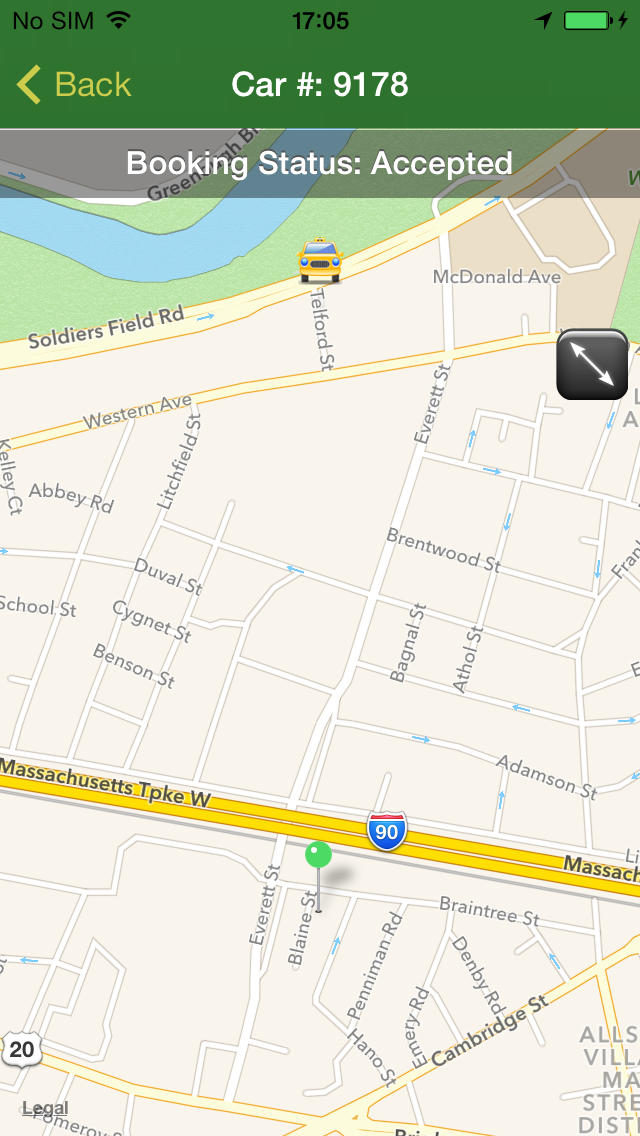Go back using the Back button

73,84
